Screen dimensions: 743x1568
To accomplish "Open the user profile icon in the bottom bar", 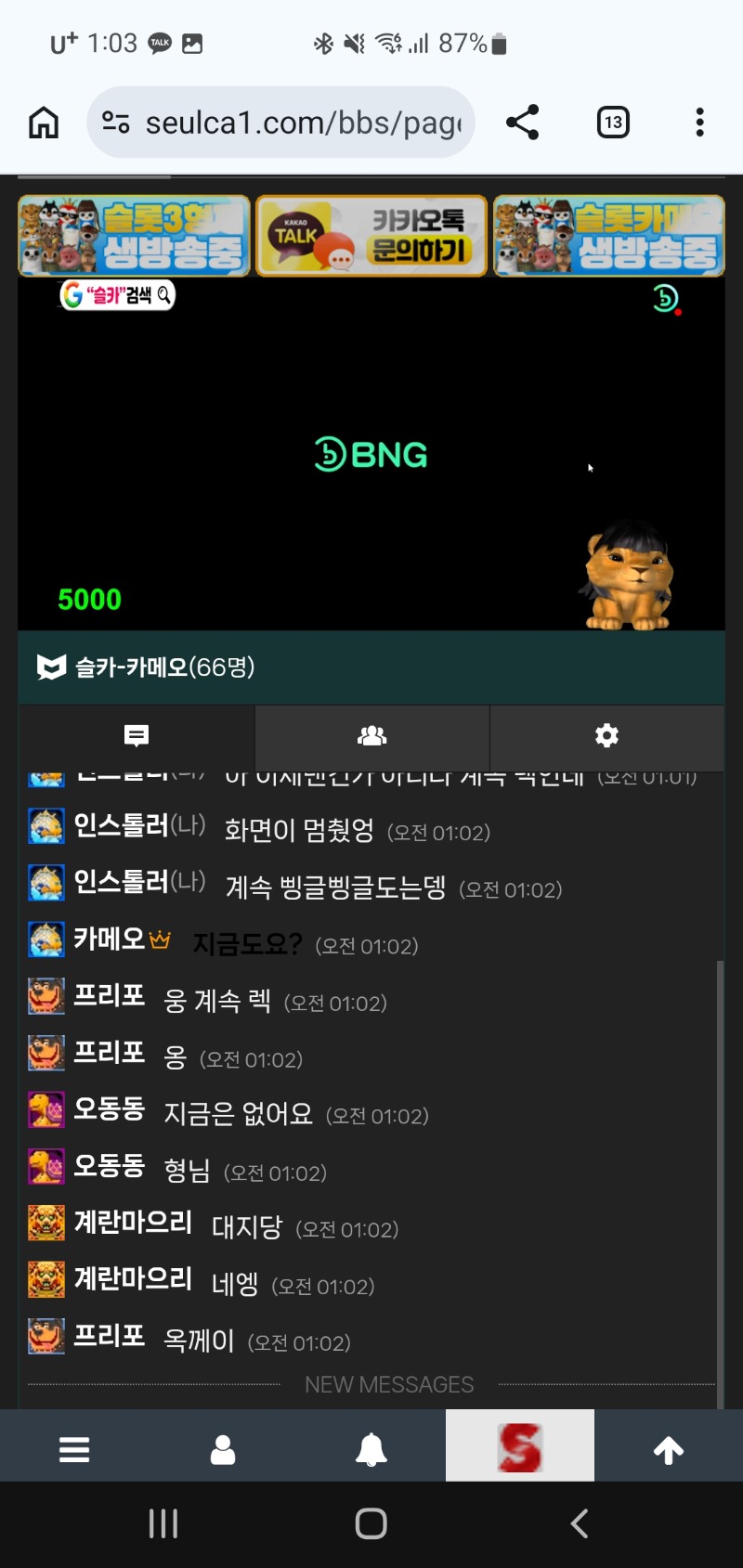I will click(223, 1449).
